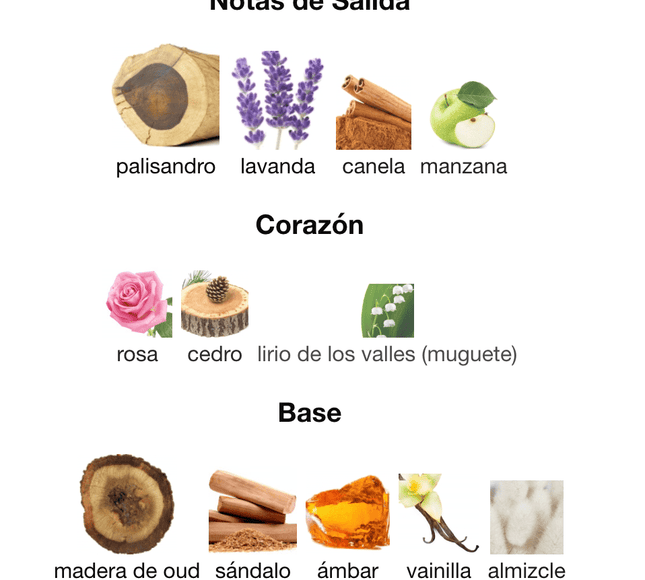Tap the vainilla note
The height and width of the screenshot is (580, 645).
pyautogui.click(x=437, y=511)
